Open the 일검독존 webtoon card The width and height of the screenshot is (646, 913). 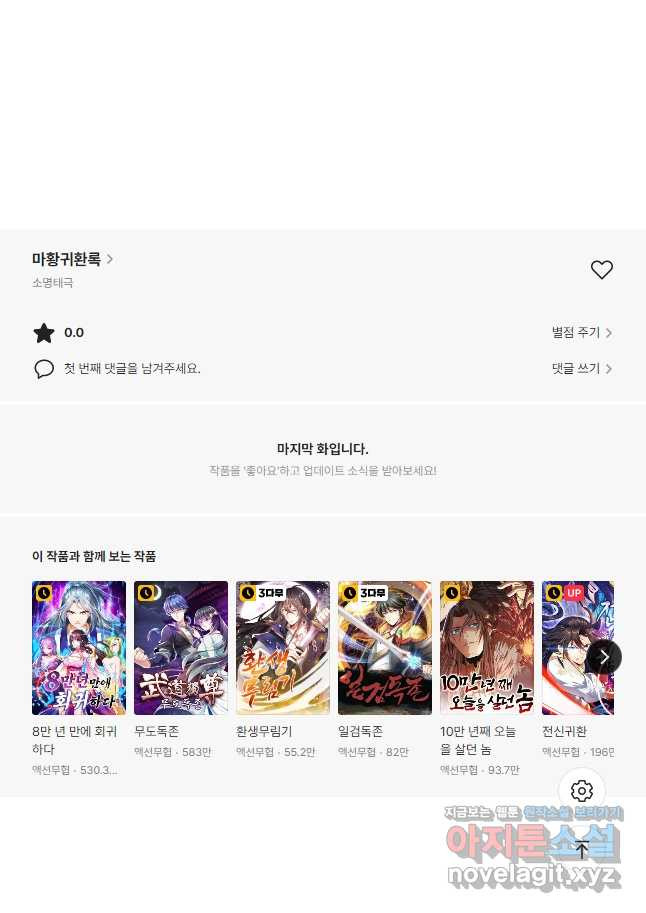click(x=385, y=648)
